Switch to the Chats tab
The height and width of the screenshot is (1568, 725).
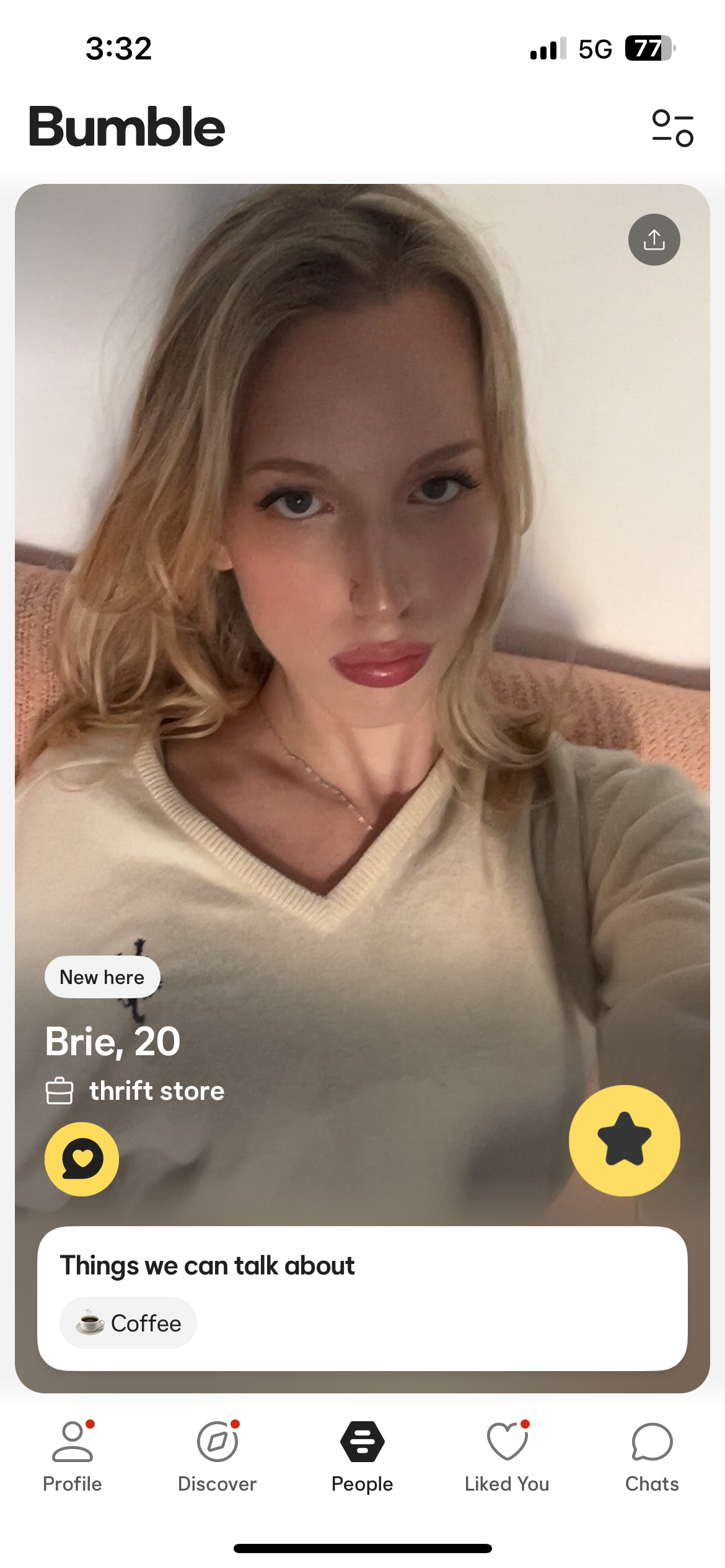tap(652, 1457)
